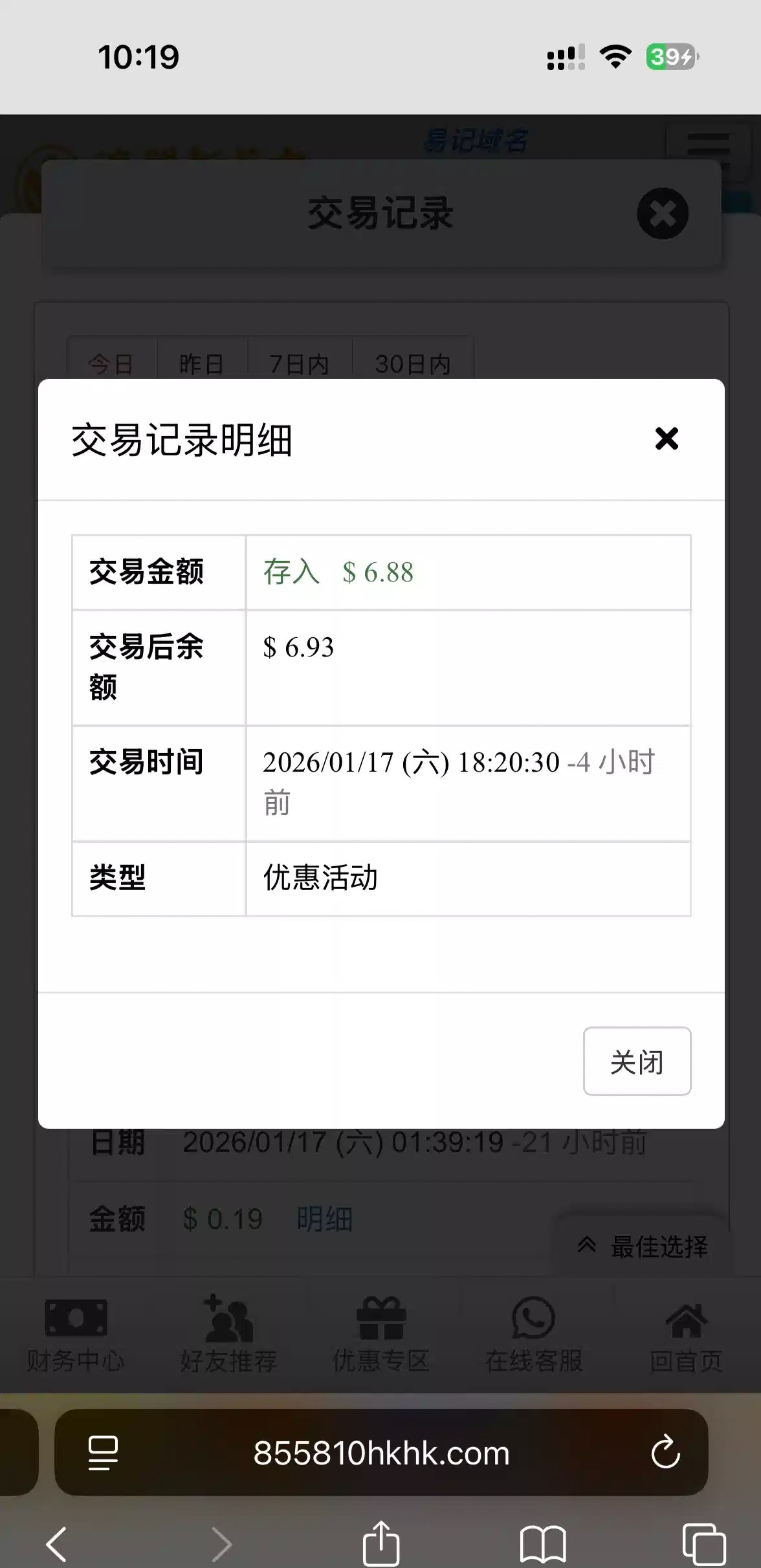Reload the page in Safari
761x1568 pixels.
665,1453
